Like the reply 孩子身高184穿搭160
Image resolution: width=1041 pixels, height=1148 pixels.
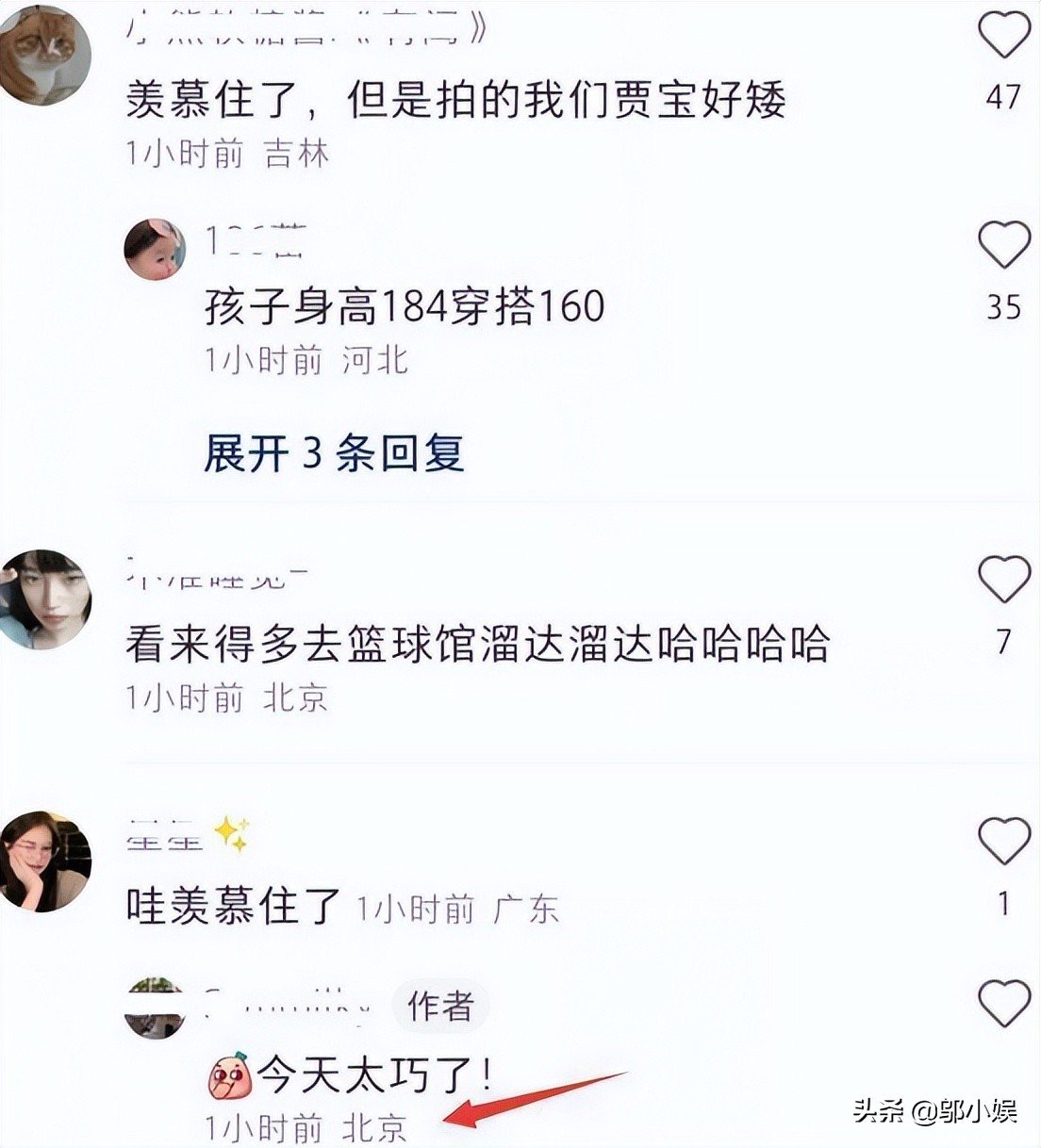click(x=1003, y=245)
